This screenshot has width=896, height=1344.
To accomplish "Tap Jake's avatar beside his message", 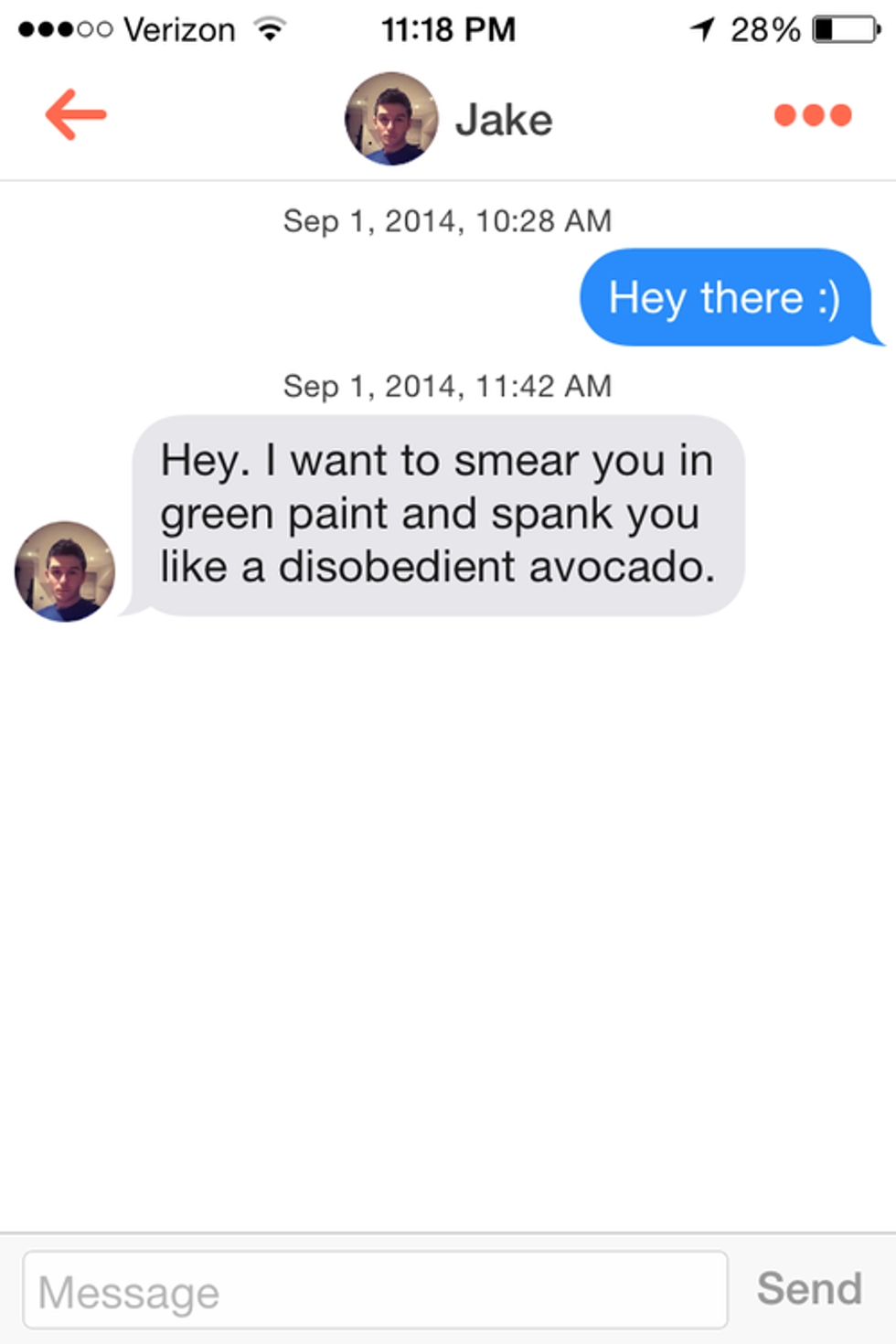I will pyautogui.click(x=65, y=571).
